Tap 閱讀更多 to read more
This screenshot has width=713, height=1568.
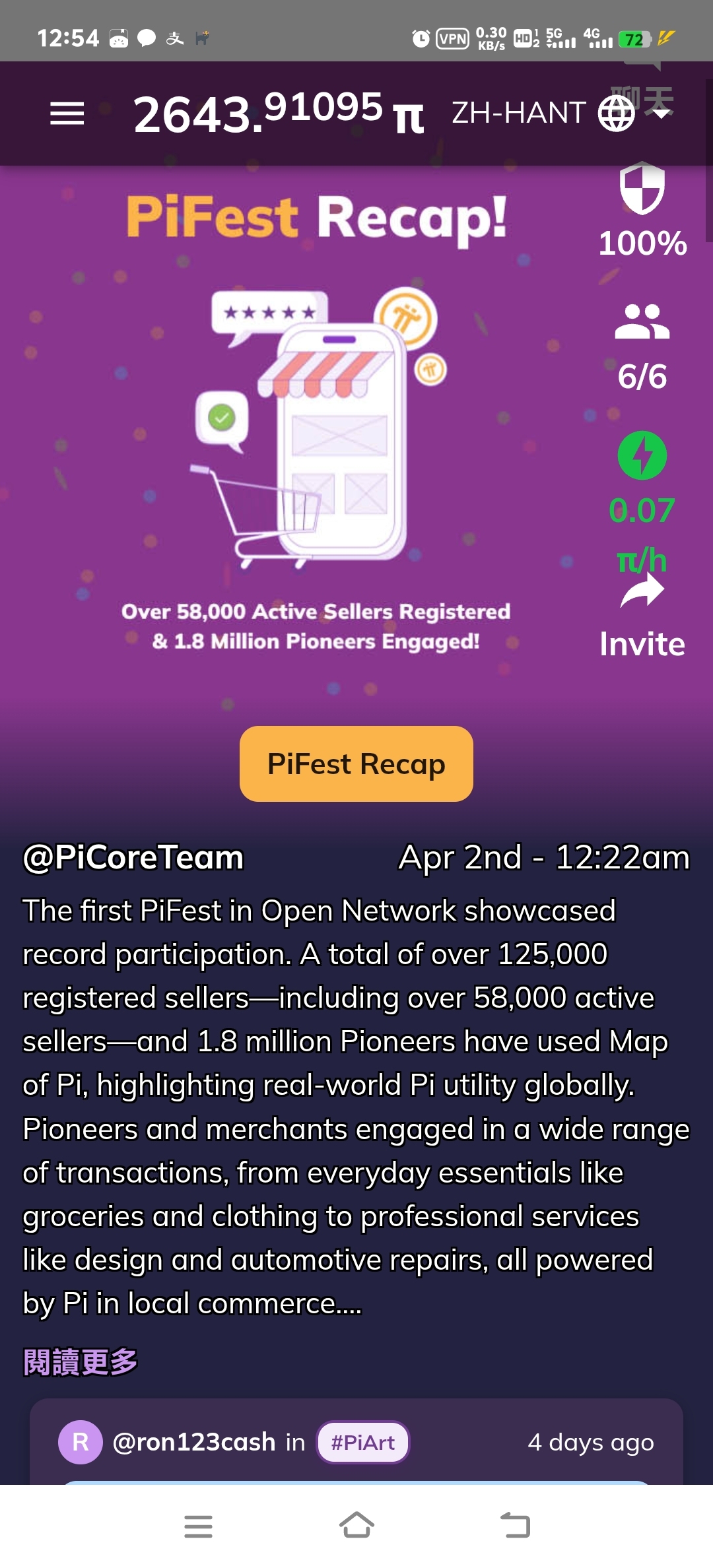tap(80, 1362)
